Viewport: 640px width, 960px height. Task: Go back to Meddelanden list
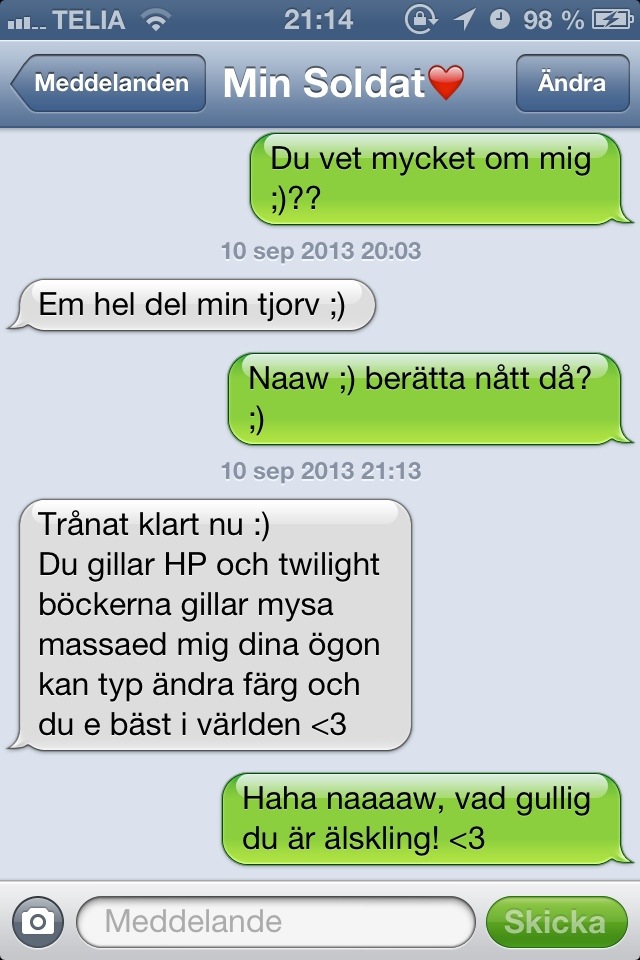pos(108,83)
